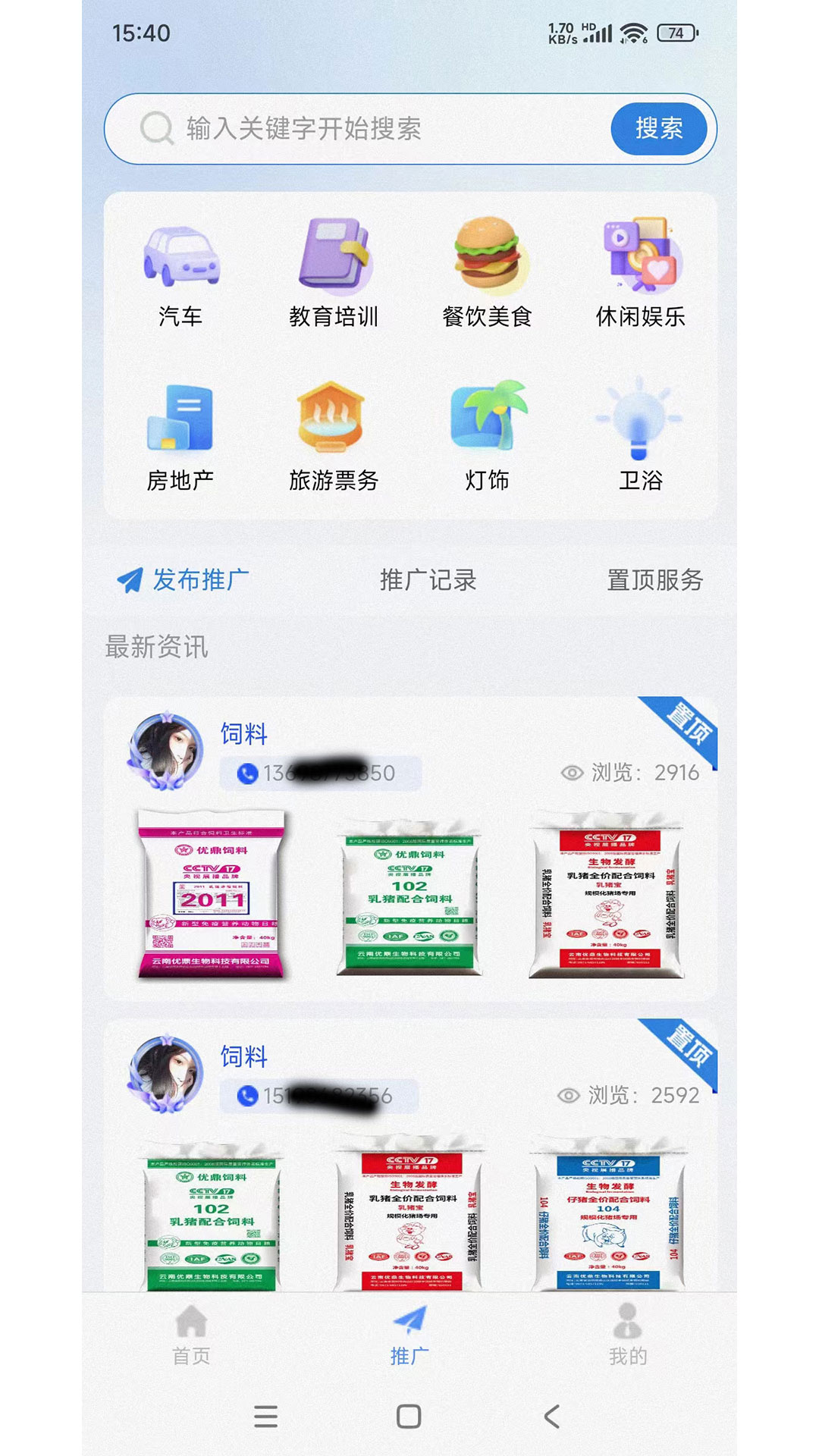Open the 休闲娱乐 category
Screen dimensions: 819x1456
(640, 275)
